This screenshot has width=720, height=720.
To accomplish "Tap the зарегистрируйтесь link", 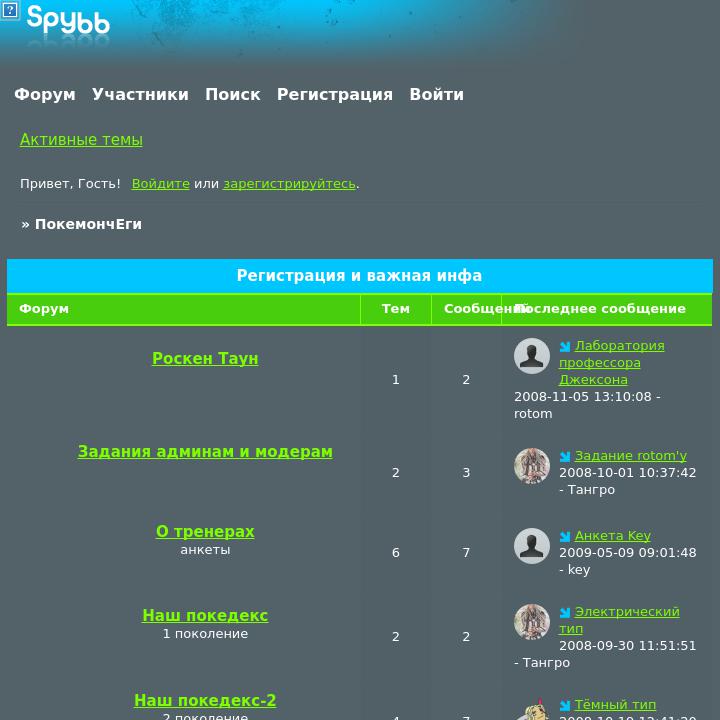I will tap(289, 184).
